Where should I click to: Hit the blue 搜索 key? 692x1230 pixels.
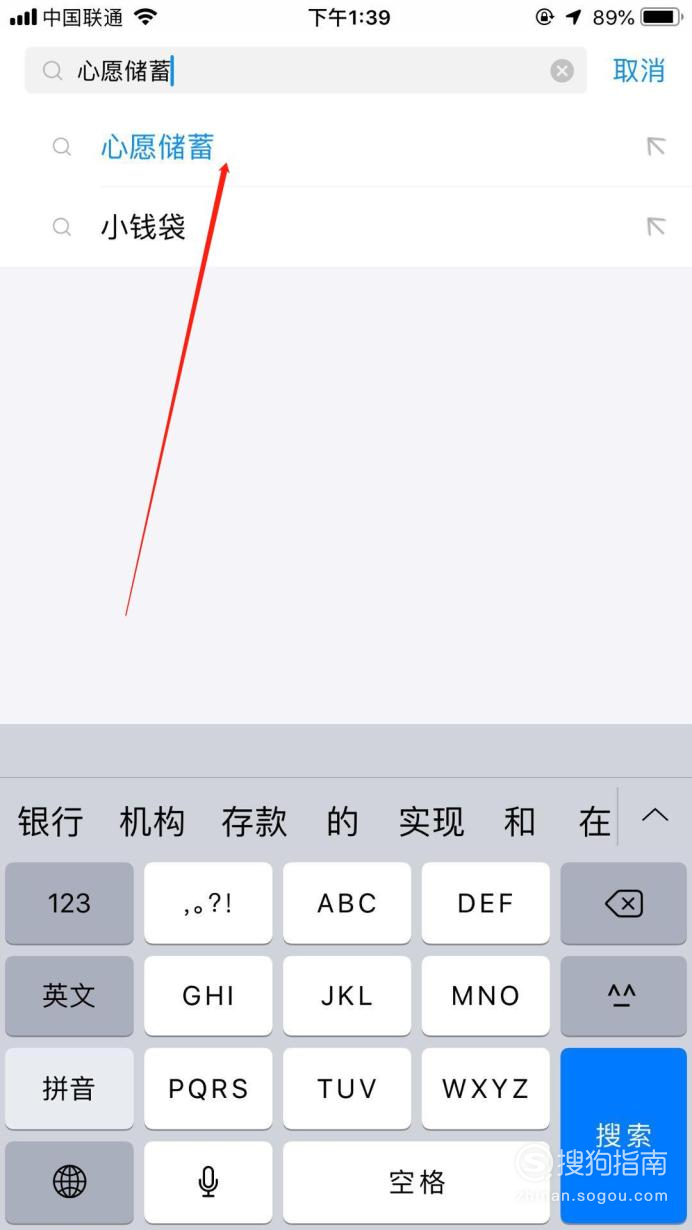624,1137
